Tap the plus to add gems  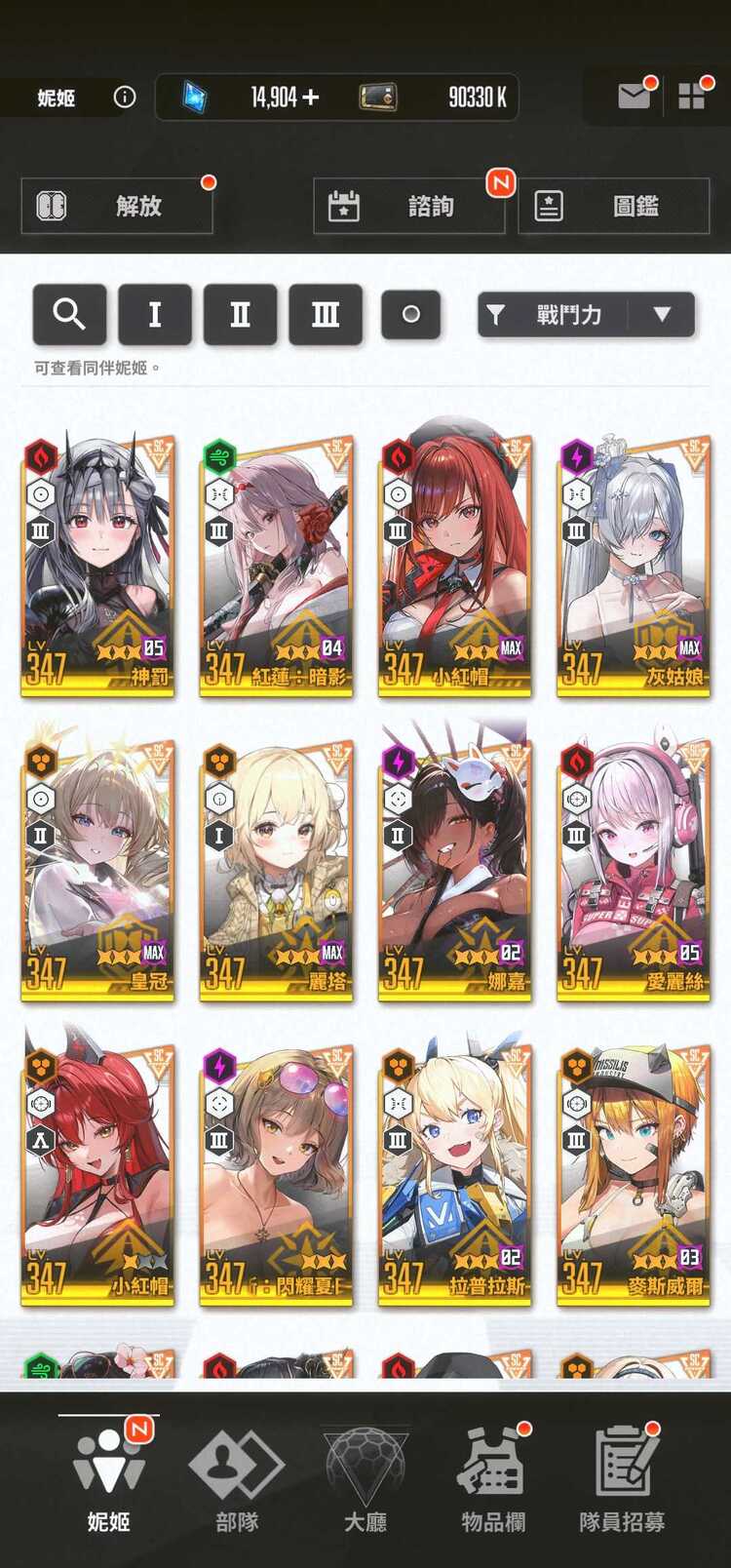(311, 97)
